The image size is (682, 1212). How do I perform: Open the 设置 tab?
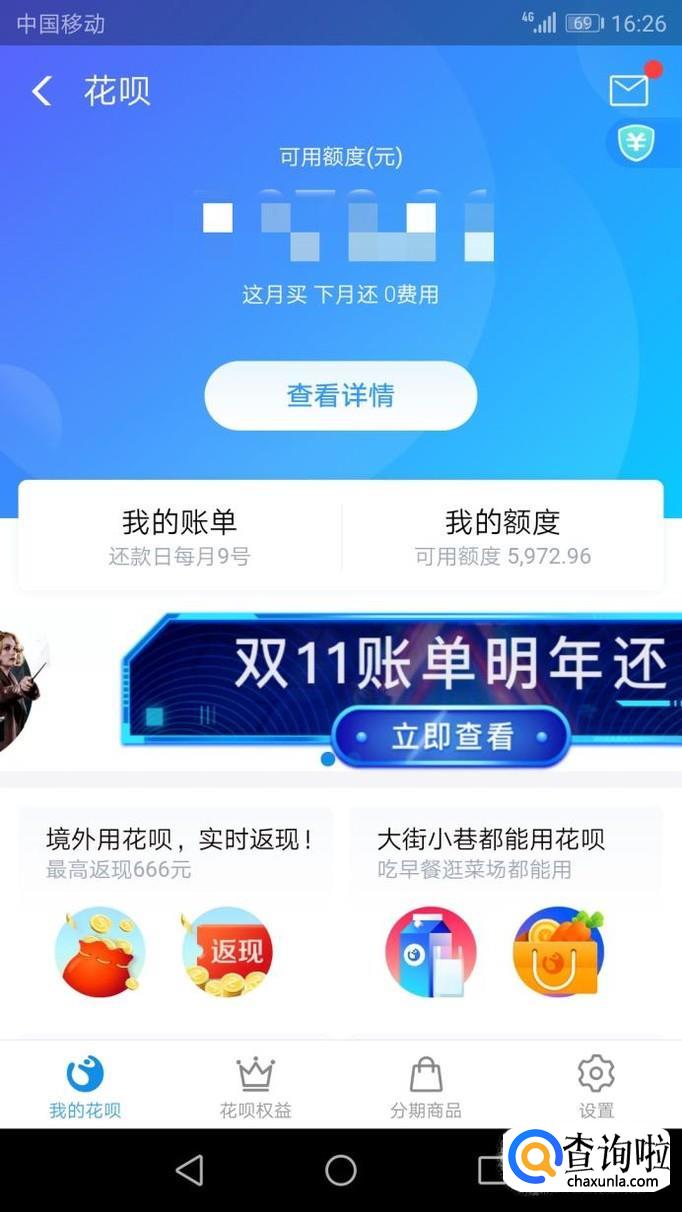point(596,1086)
